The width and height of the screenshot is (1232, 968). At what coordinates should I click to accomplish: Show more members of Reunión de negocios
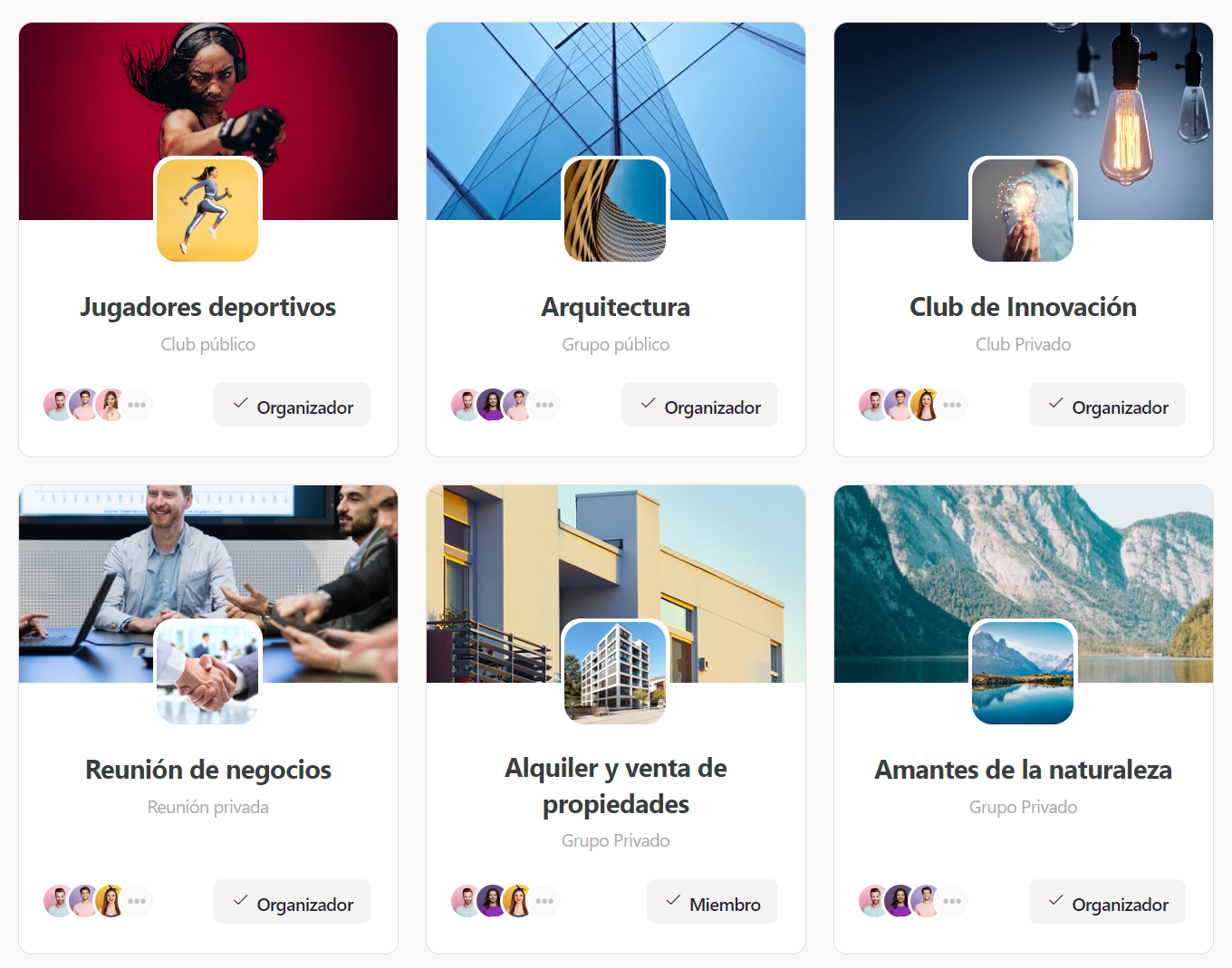[x=137, y=901]
